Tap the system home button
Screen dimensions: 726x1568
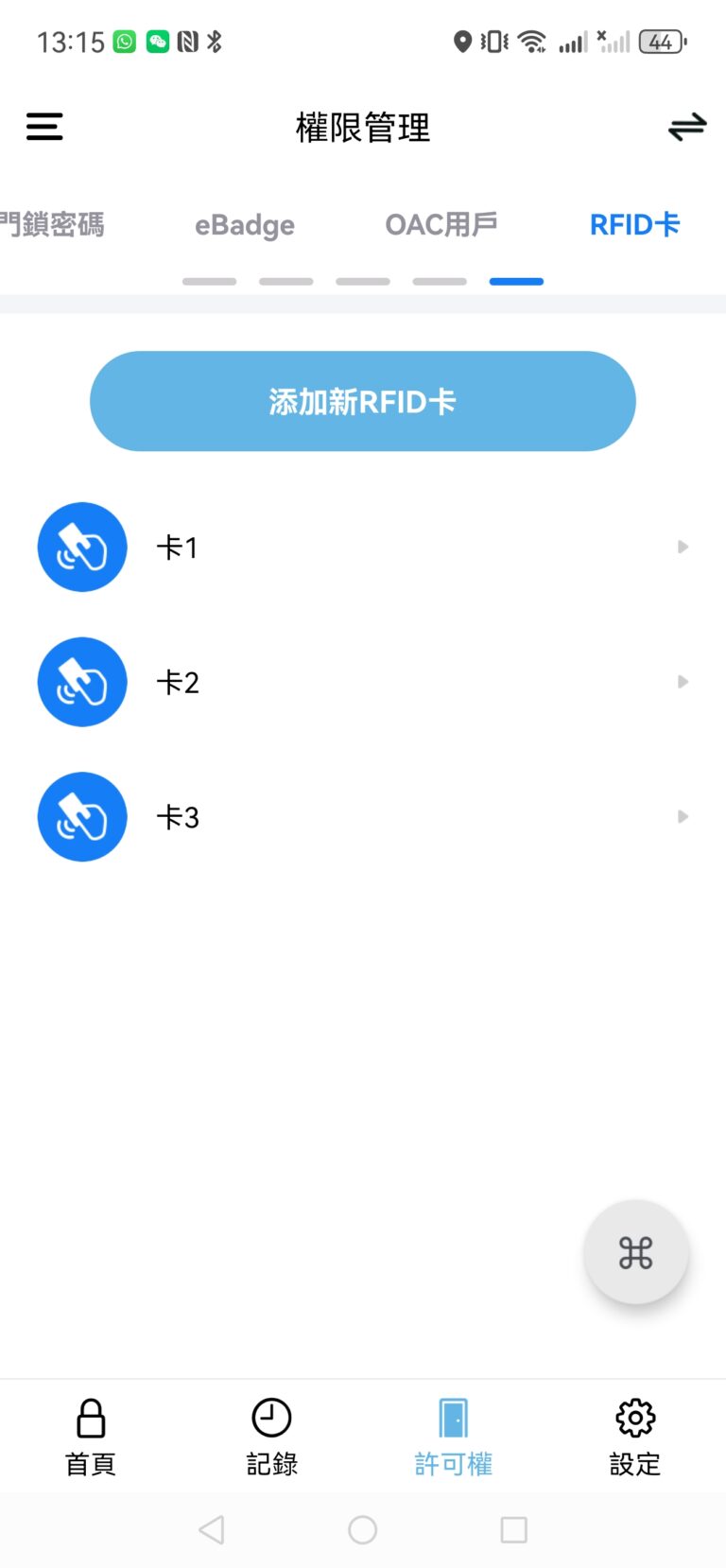coord(363,1529)
